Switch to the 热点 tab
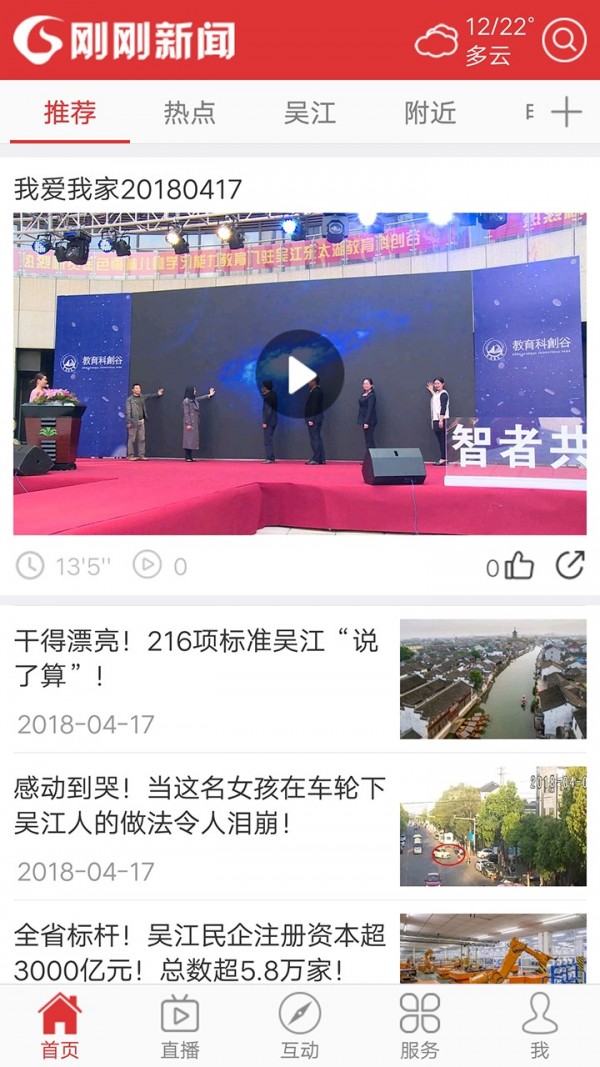The height and width of the screenshot is (1067, 600). click(x=190, y=113)
